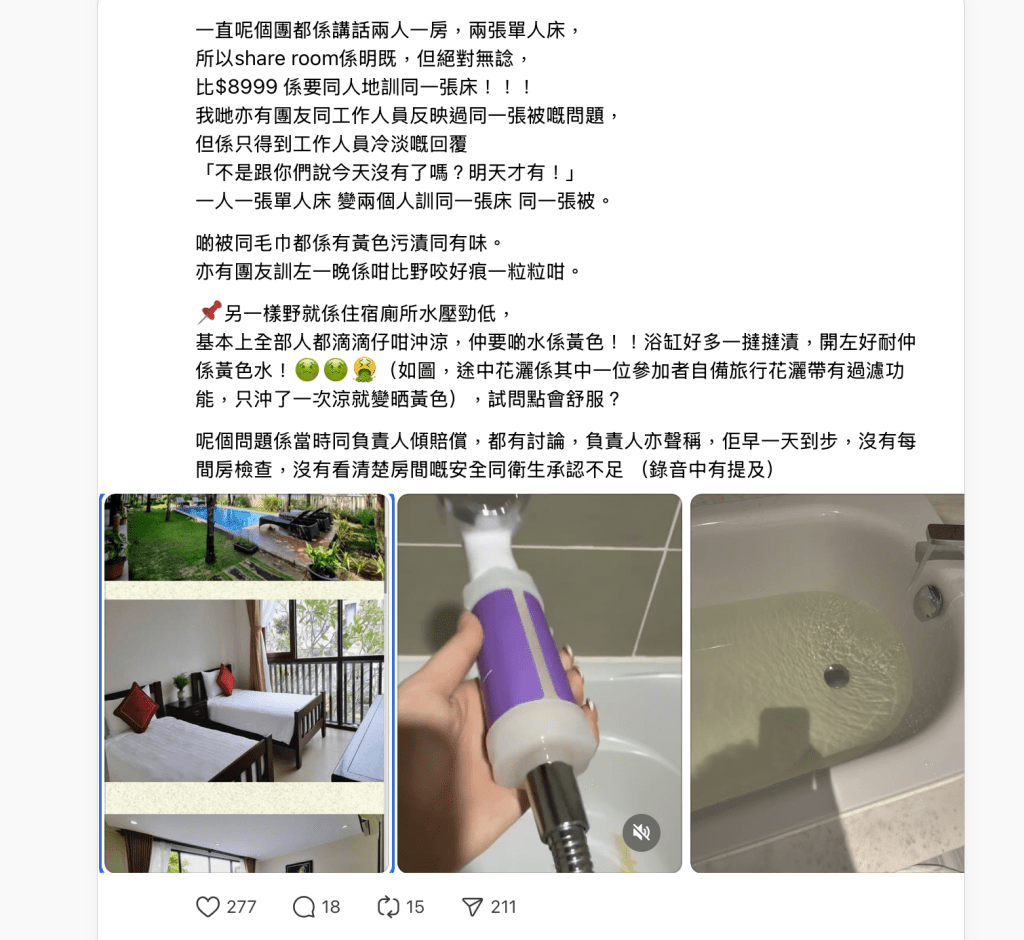
Task: Open the hotel room photo collage
Action: coord(245,683)
